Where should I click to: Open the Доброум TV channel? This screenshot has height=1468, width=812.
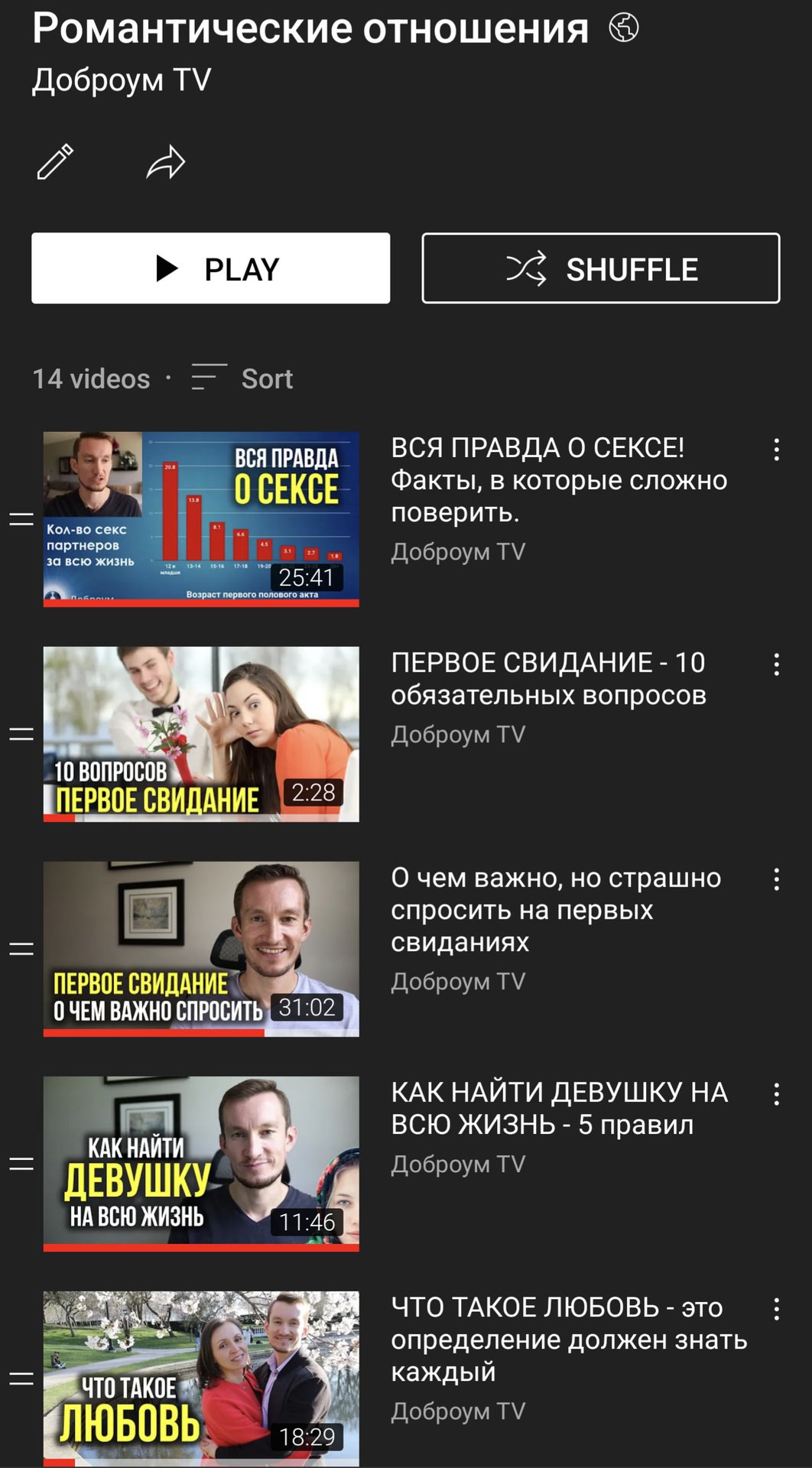coord(122,80)
